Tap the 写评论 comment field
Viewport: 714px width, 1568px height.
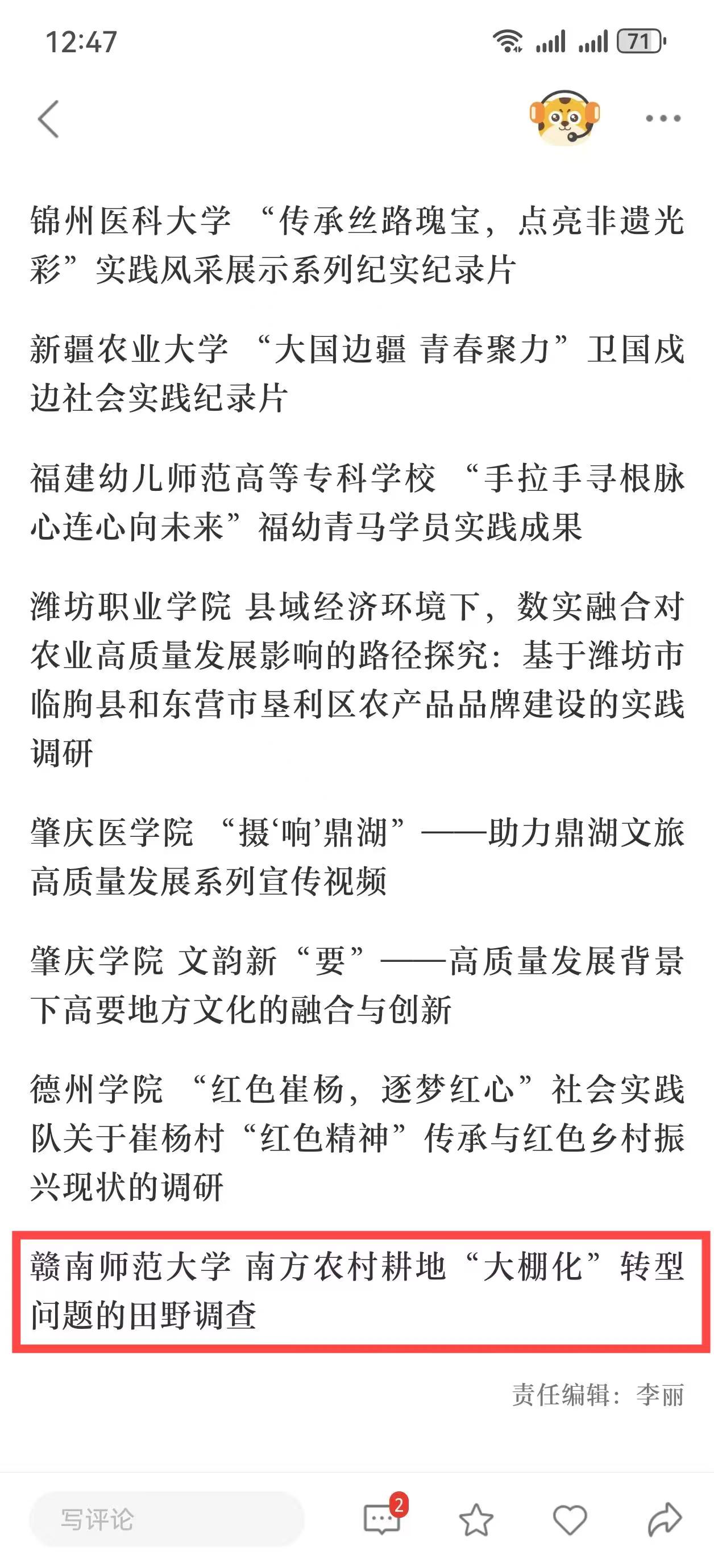[167, 1519]
